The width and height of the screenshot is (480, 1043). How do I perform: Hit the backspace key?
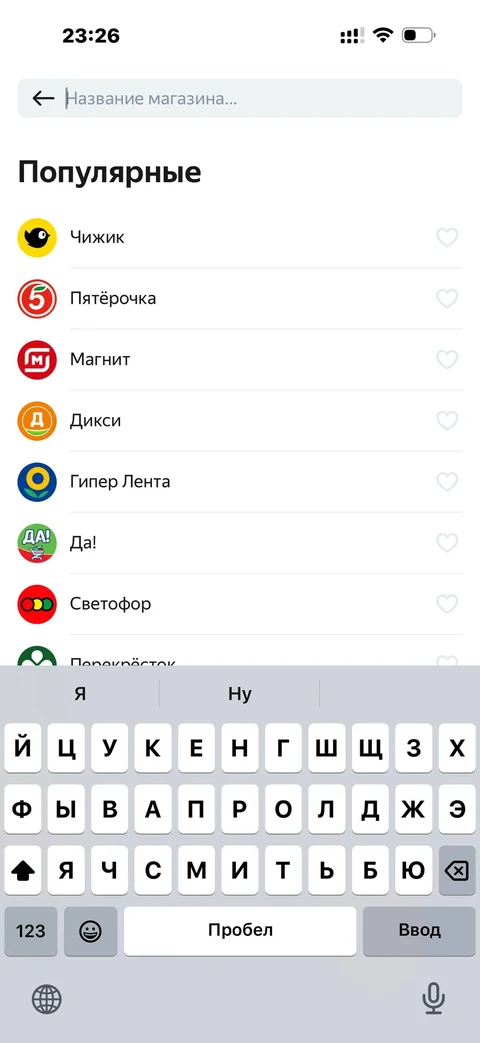pos(457,870)
